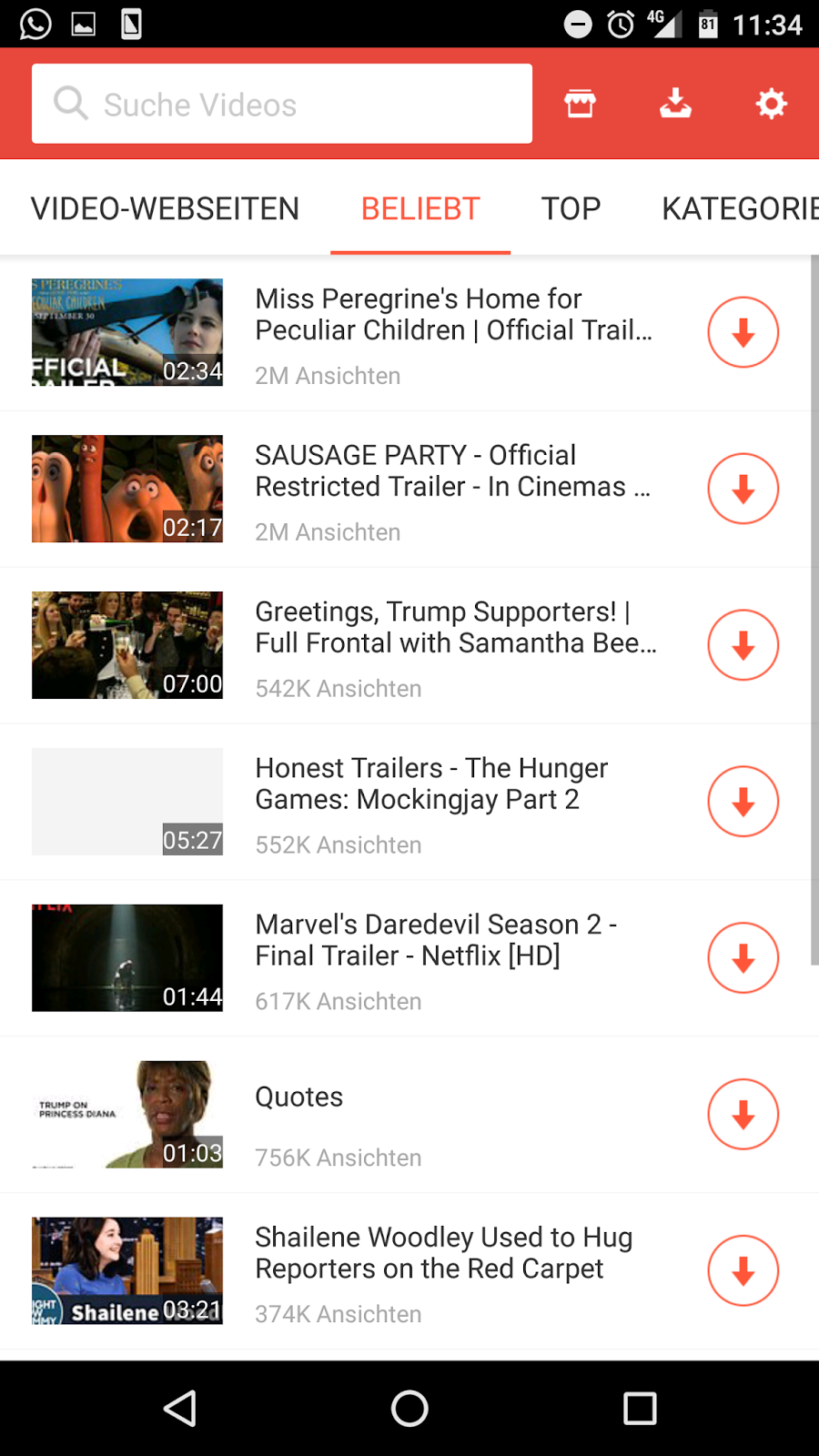Open Full Frontal with Samantha Bee video

tap(455, 628)
